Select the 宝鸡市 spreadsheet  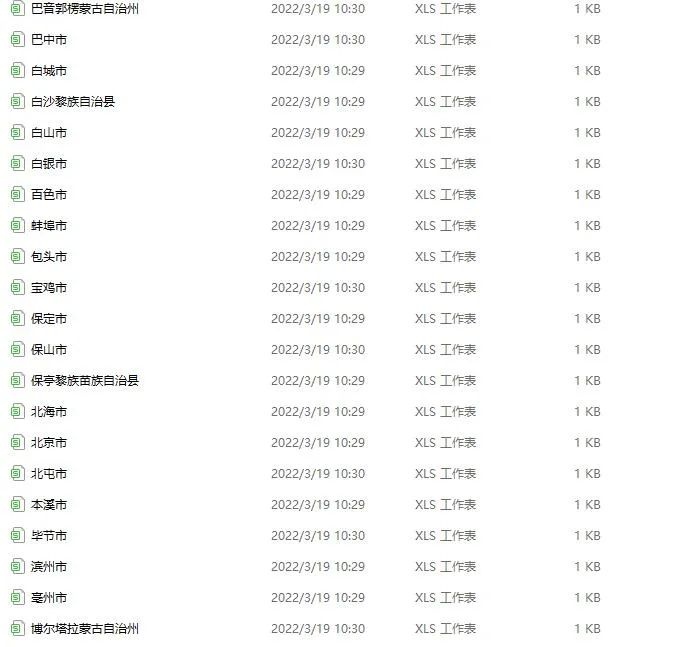tap(49, 288)
